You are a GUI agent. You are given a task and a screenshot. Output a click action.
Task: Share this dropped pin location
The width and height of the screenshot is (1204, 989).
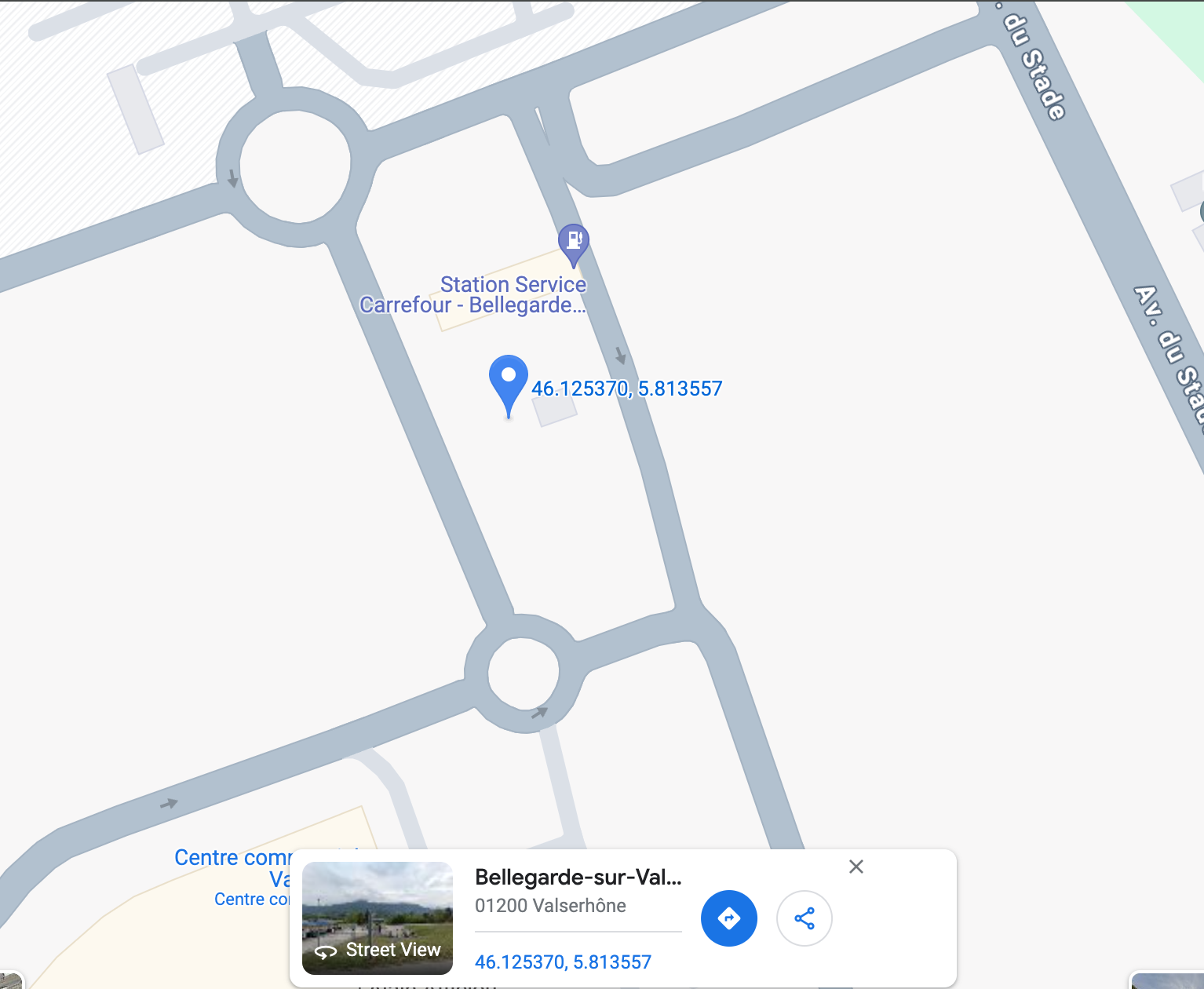[804, 918]
